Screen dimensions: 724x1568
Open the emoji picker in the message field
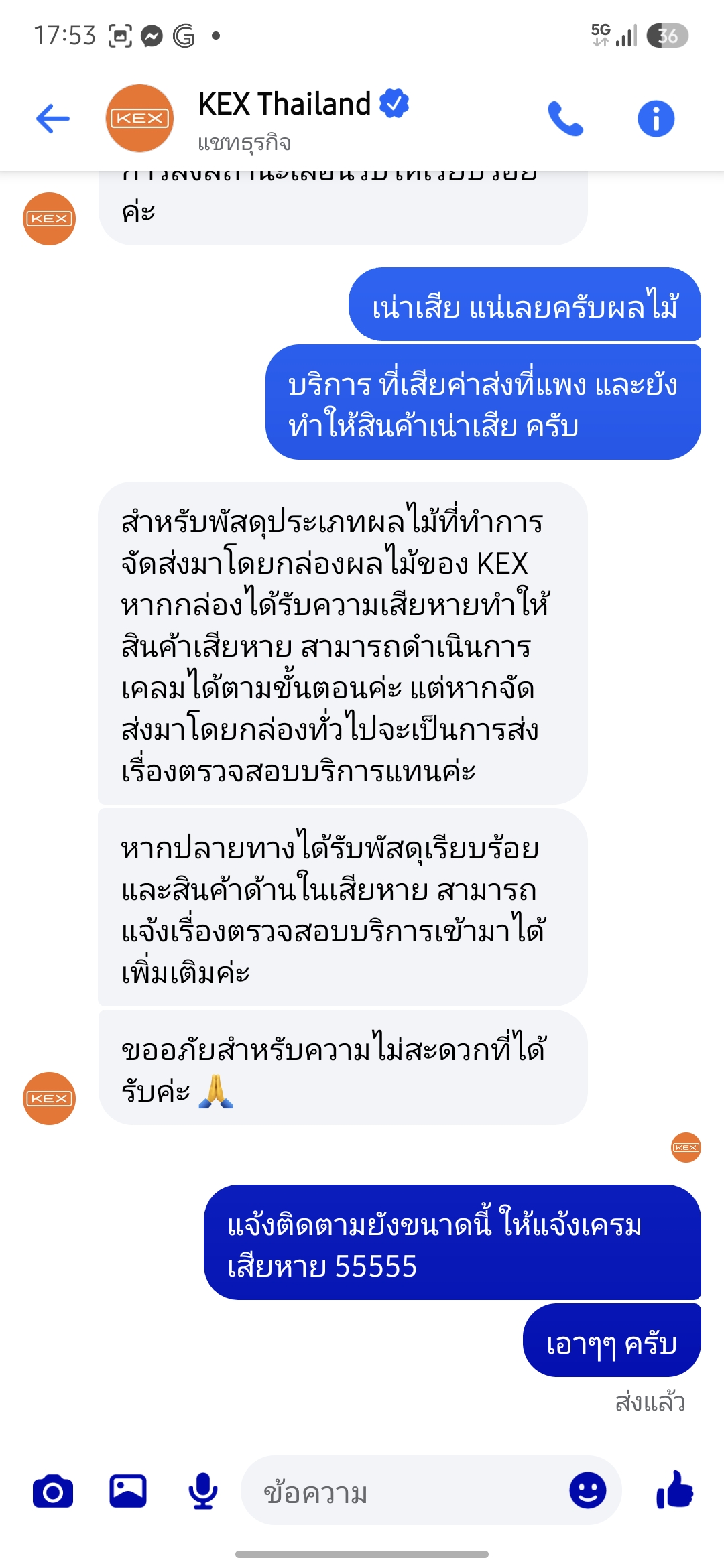(588, 1490)
